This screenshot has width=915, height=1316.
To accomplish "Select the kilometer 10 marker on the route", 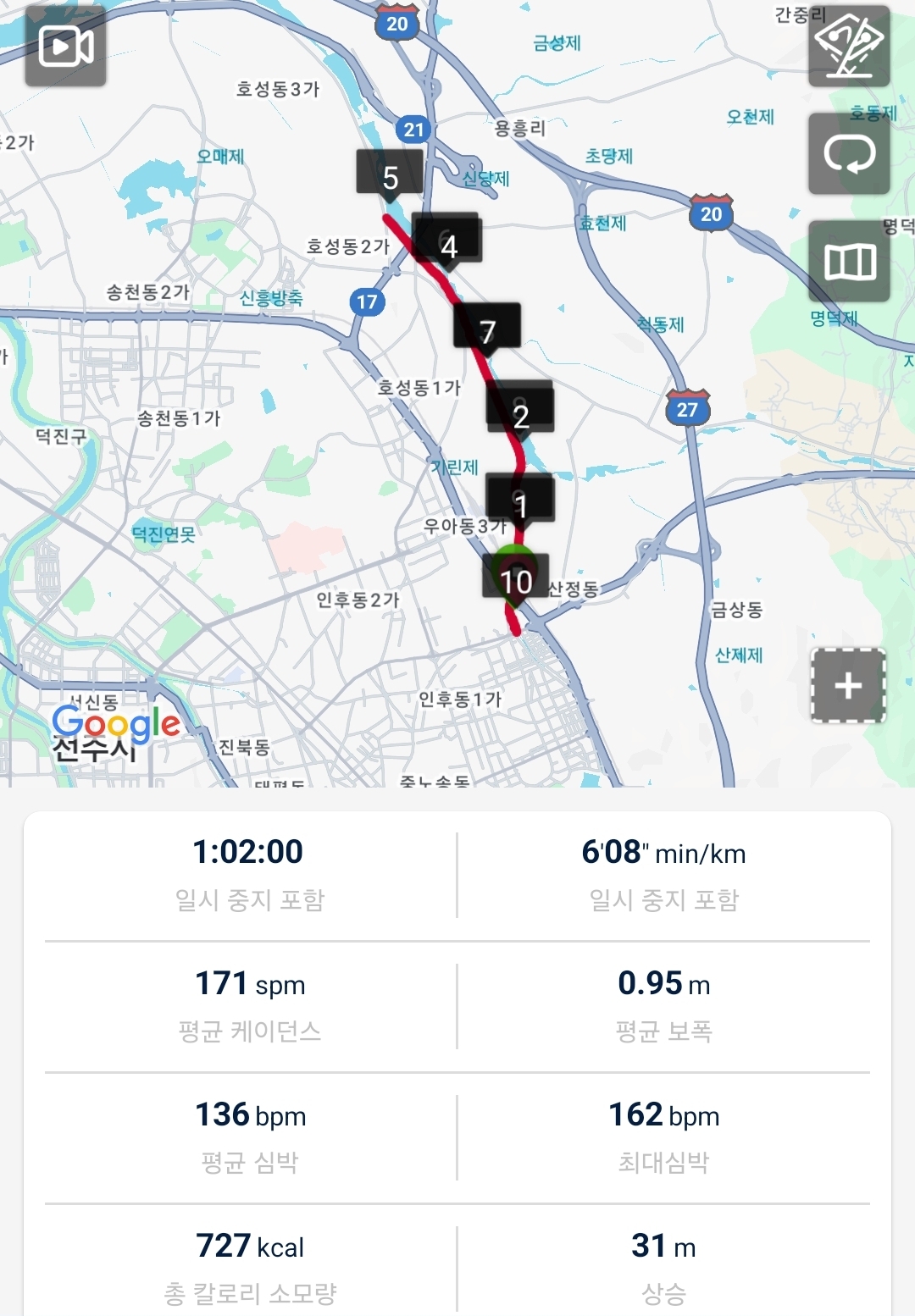I will pyautogui.click(x=516, y=580).
